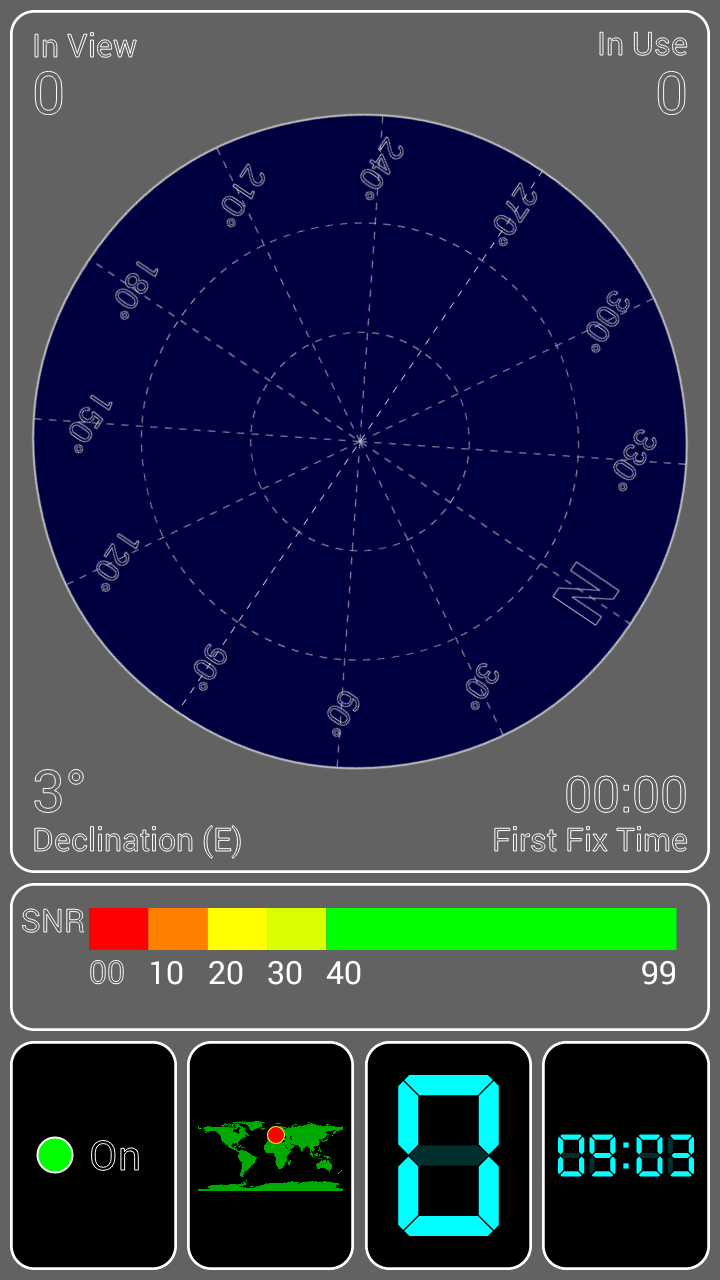Open the SNR signal strength panel

[360, 957]
